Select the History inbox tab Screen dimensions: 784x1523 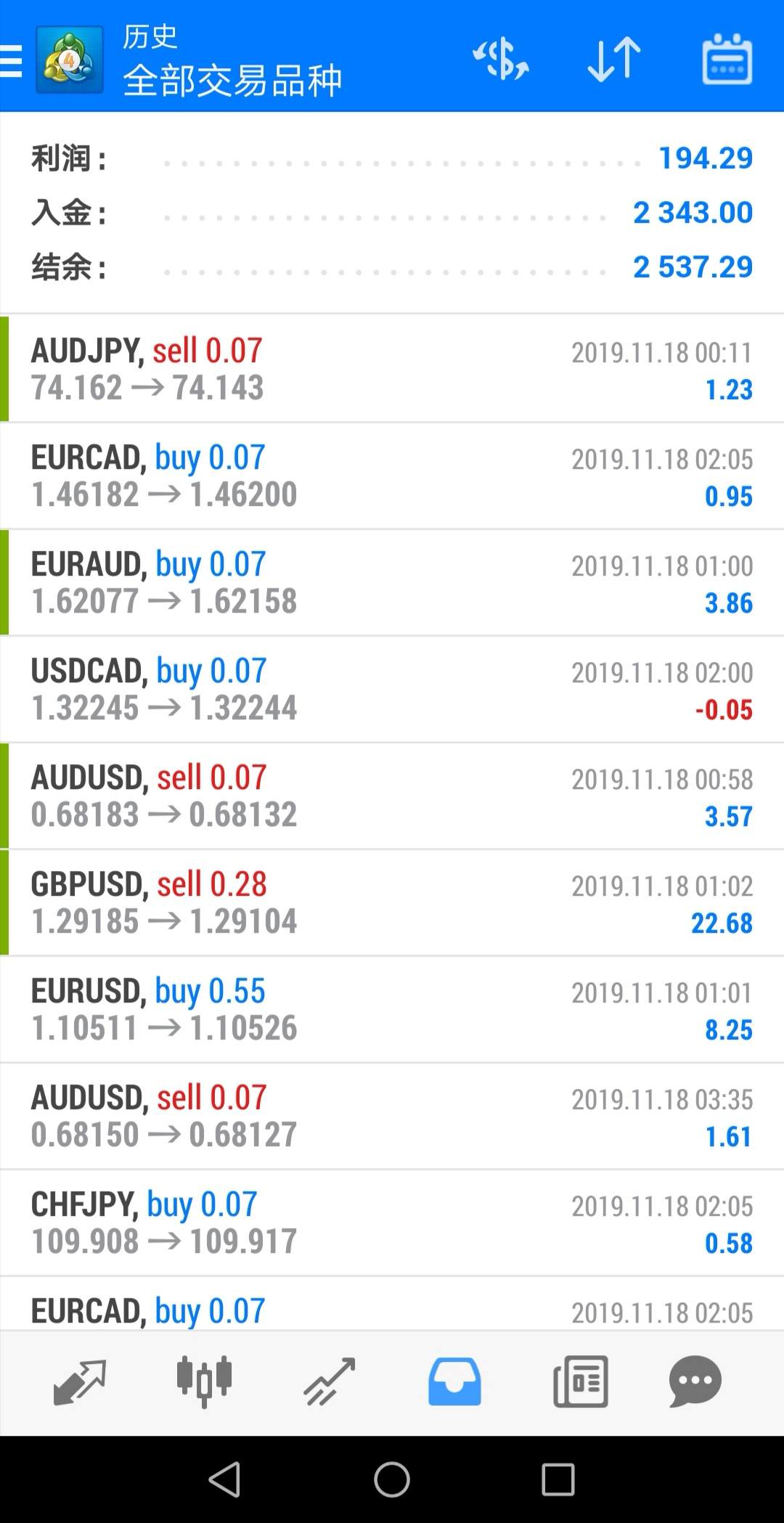[x=454, y=1381]
